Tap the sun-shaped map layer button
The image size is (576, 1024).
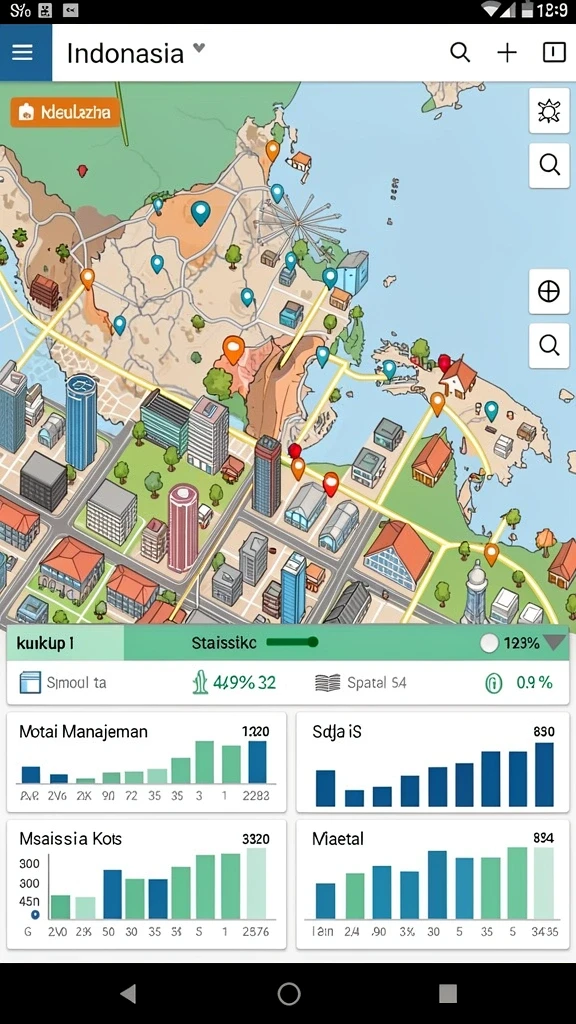[x=549, y=112]
